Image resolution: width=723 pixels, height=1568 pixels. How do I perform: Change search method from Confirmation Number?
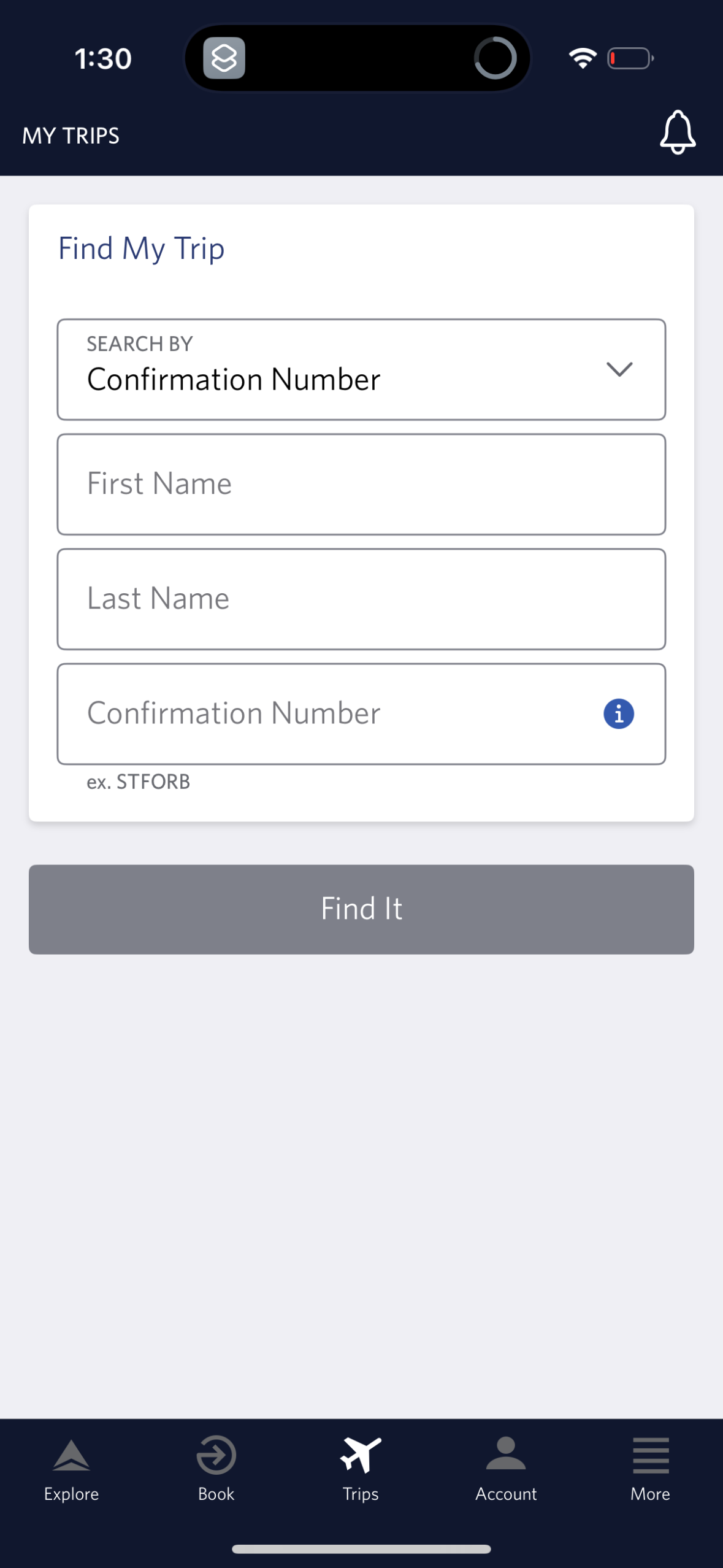pyautogui.click(x=361, y=369)
